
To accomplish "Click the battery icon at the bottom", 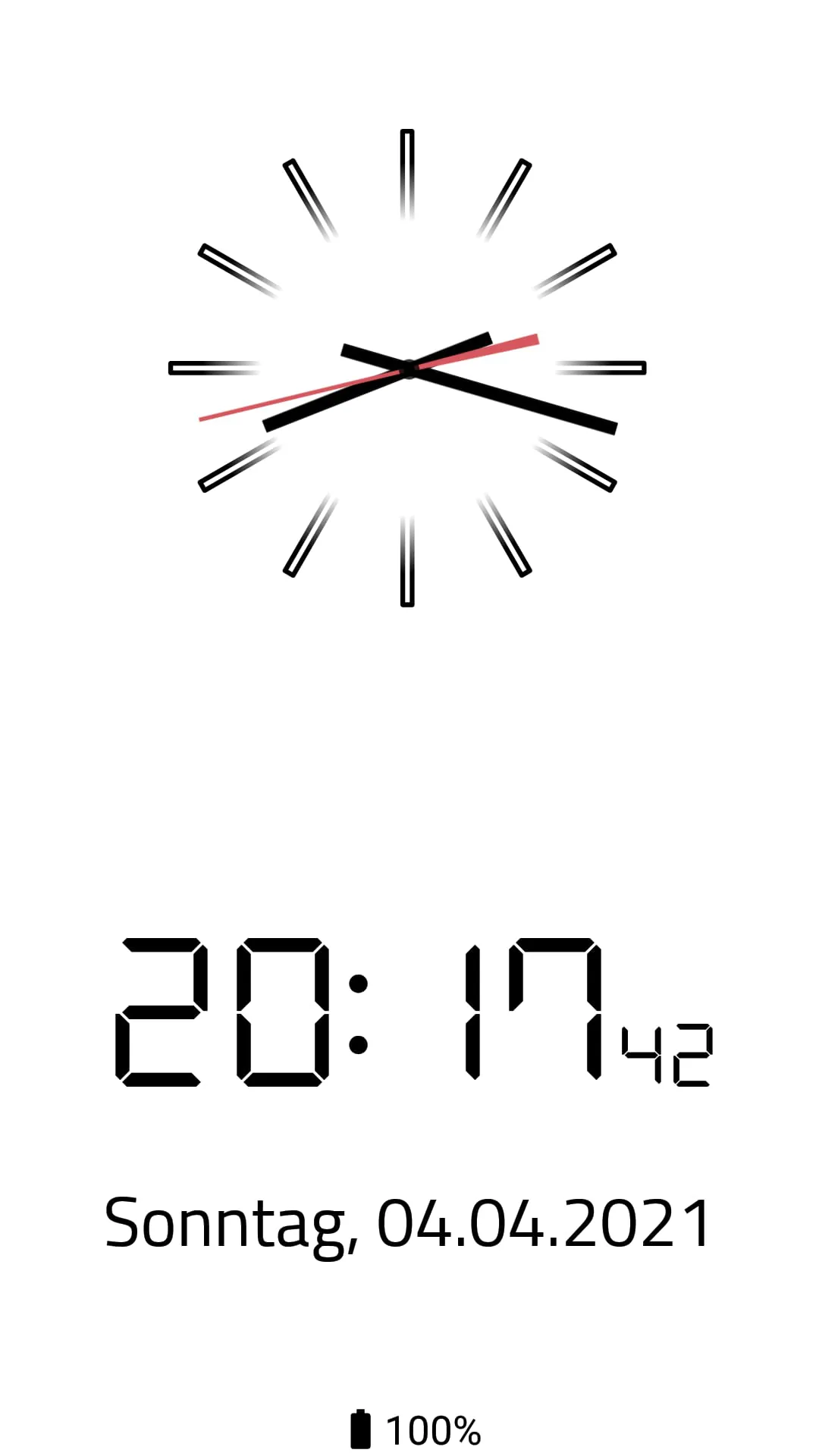I will tap(360, 1428).
